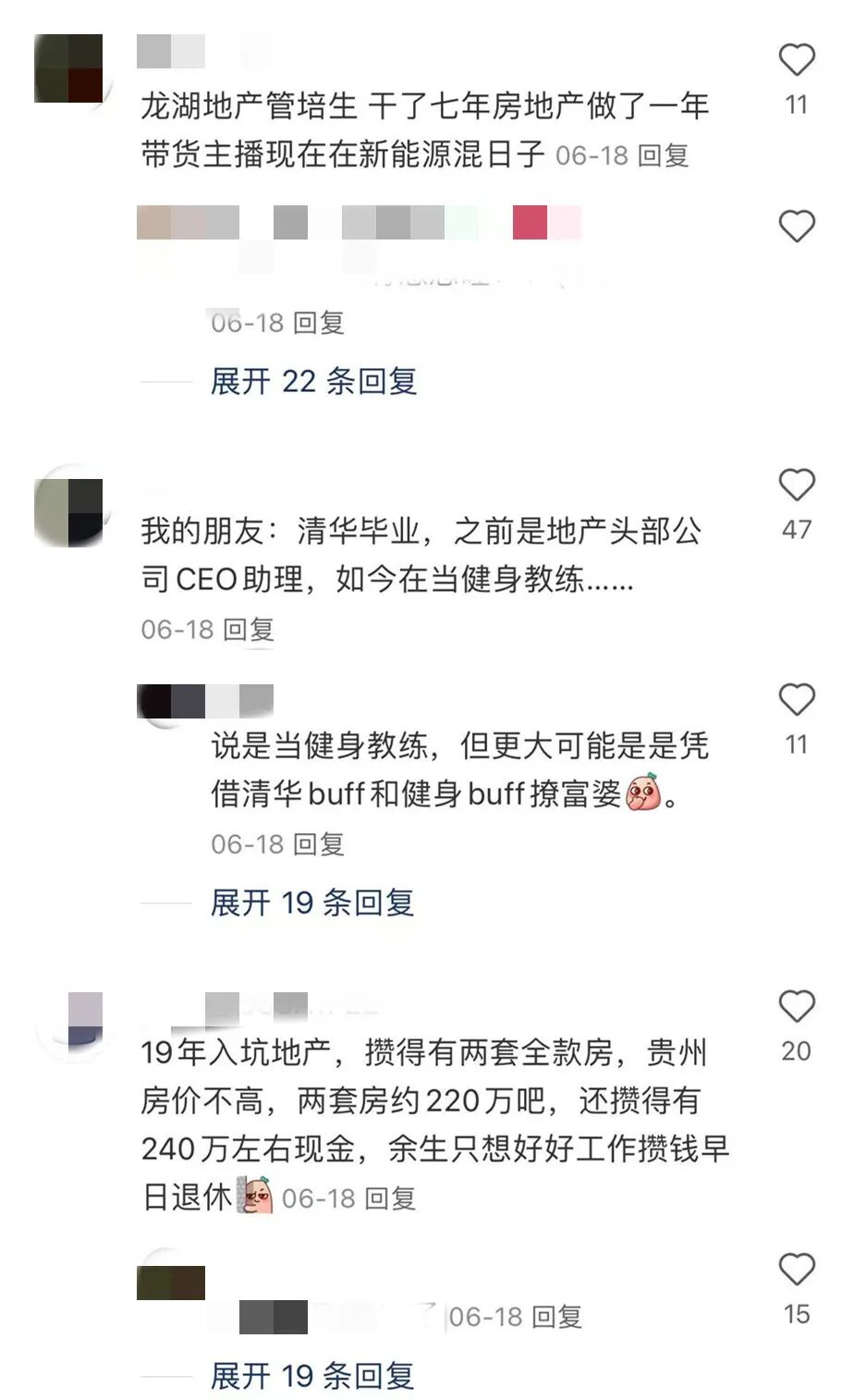854x1400 pixels.
Task: Expand the 19 replies under 健身教练 thread
Action: (x=311, y=903)
